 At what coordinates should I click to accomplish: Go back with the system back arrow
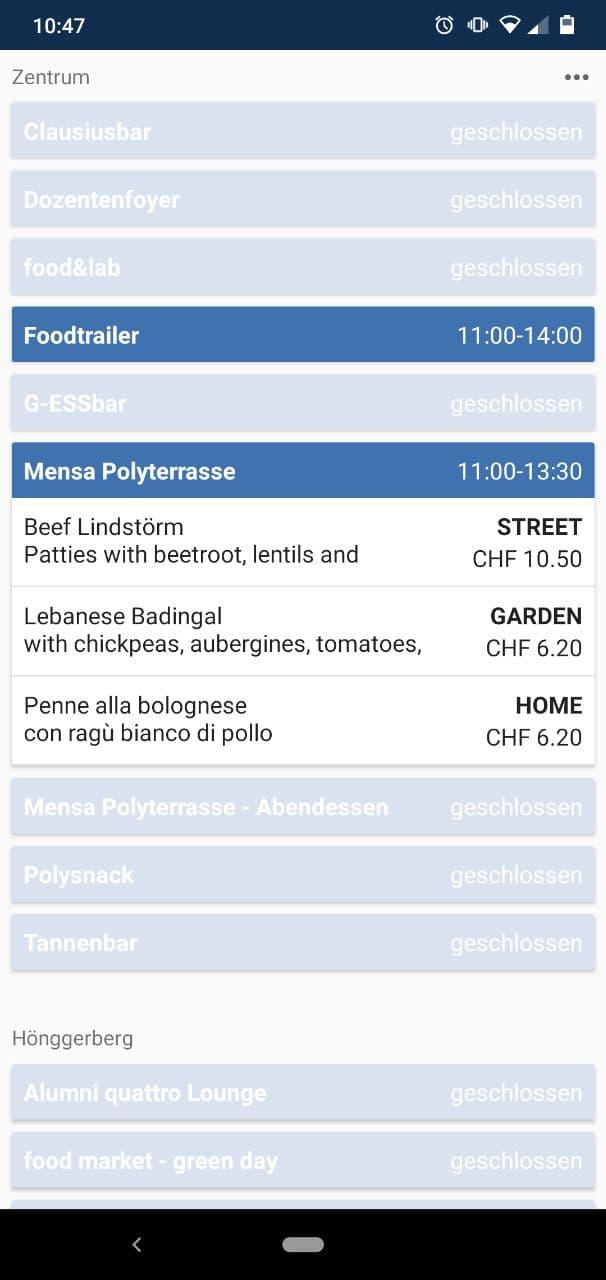[137, 1245]
